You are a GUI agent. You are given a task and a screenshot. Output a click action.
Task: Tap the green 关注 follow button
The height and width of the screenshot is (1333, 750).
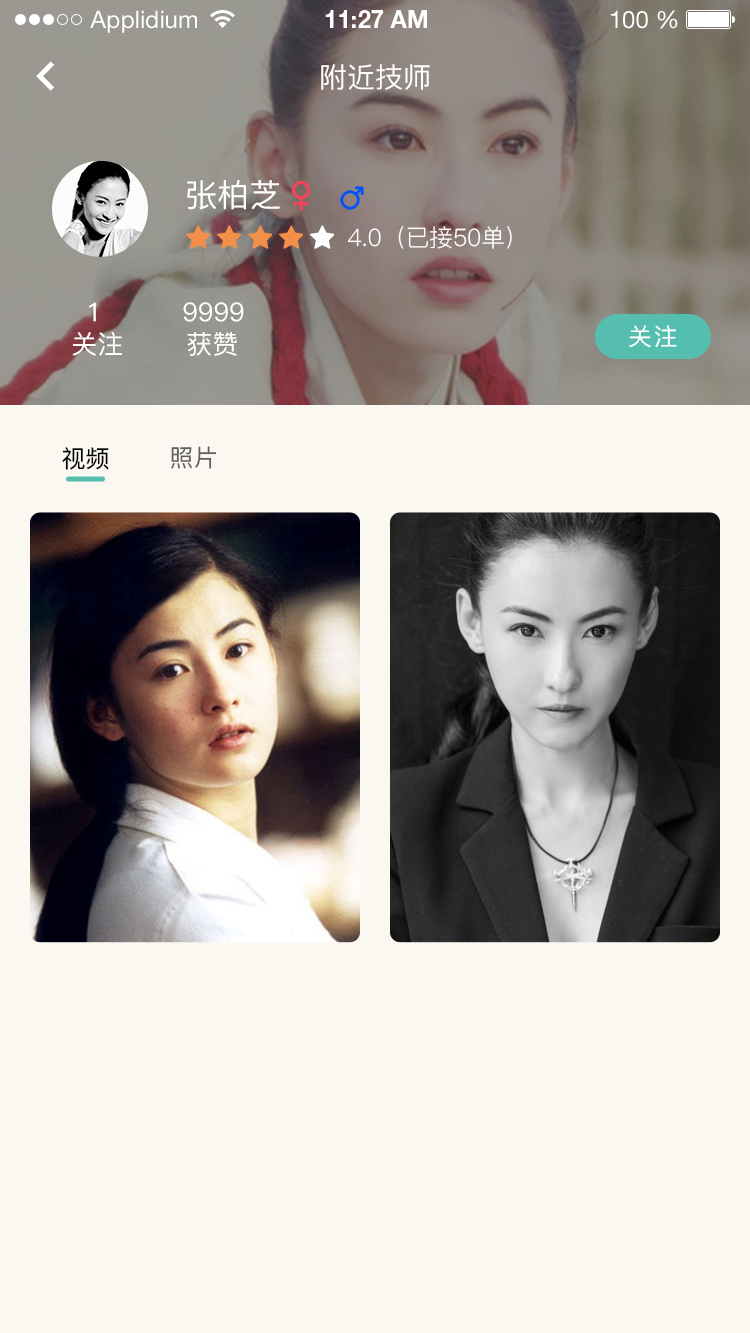[x=652, y=337]
